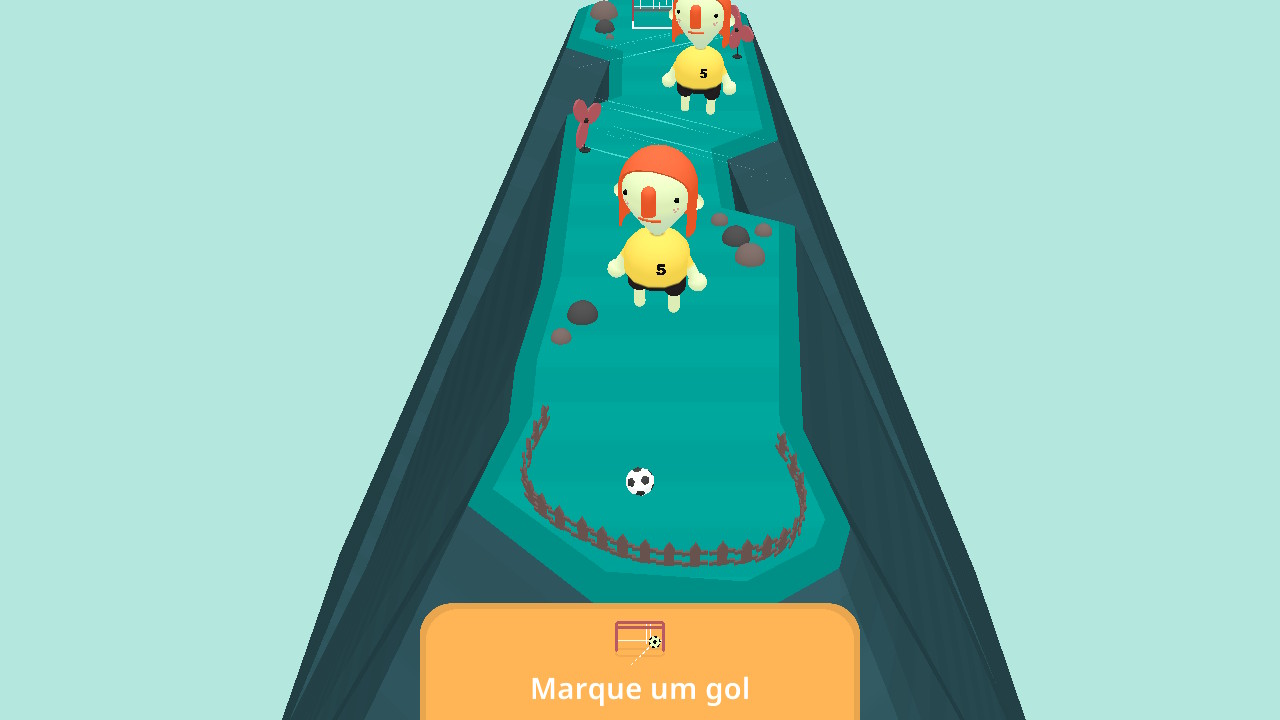Tap the soccer ball to kick
1280x720 pixels.
(x=640, y=481)
